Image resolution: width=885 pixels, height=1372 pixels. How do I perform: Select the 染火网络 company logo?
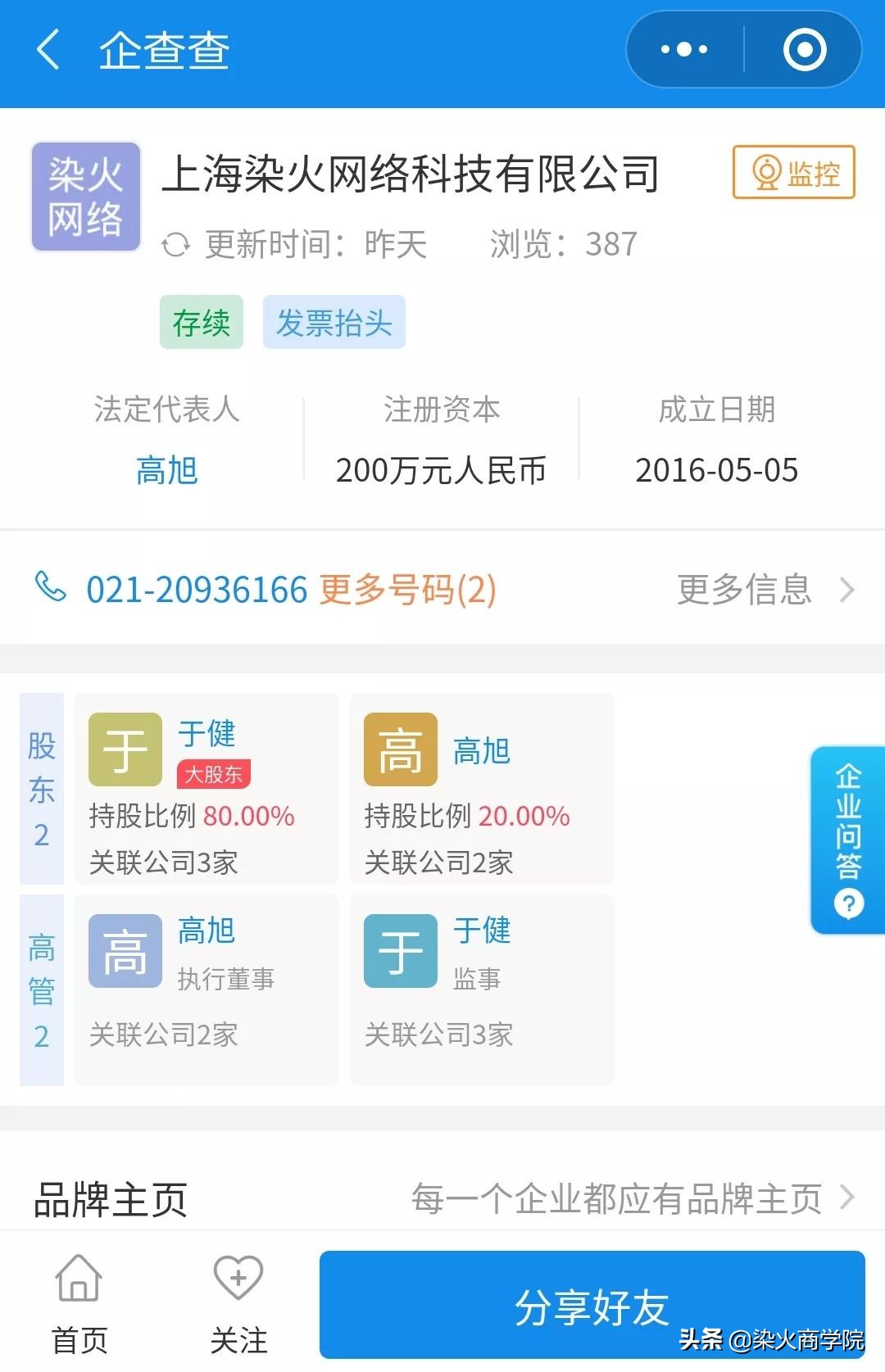[x=85, y=197]
